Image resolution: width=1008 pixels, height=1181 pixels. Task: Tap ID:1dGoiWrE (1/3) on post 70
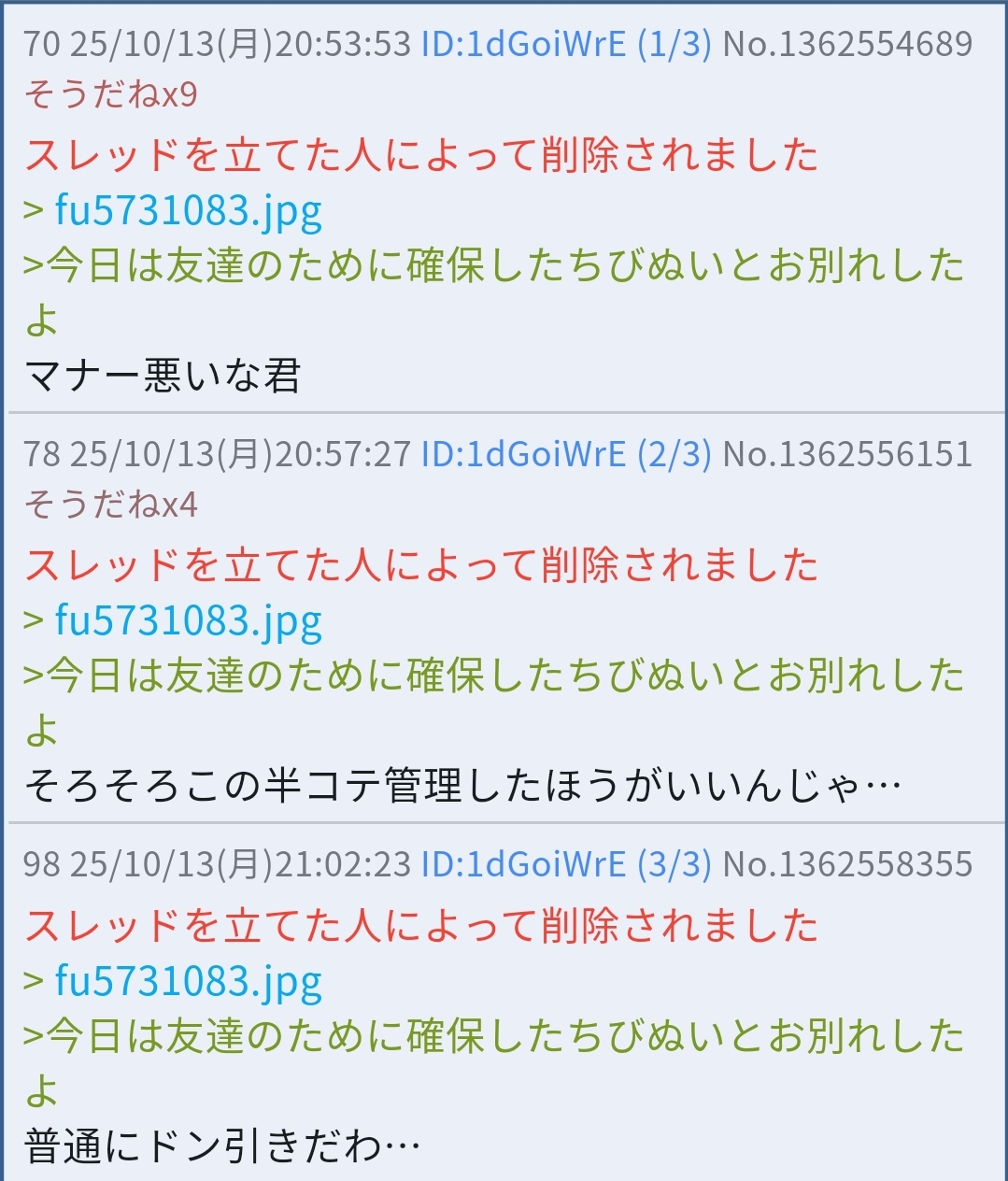coord(565,44)
